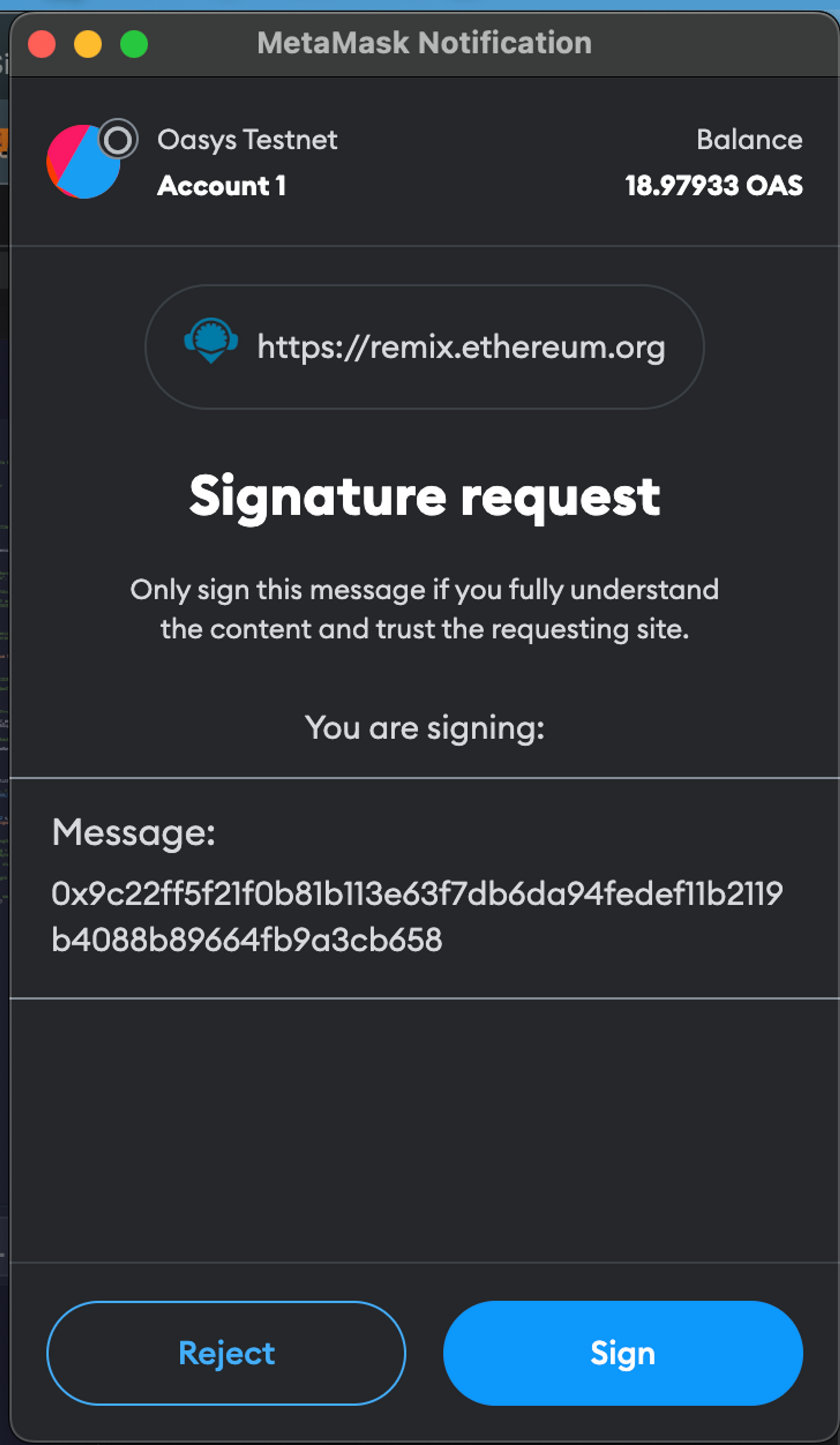Reject the signature request
The width and height of the screenshot is (840, 1445).
coord(226,1353)
